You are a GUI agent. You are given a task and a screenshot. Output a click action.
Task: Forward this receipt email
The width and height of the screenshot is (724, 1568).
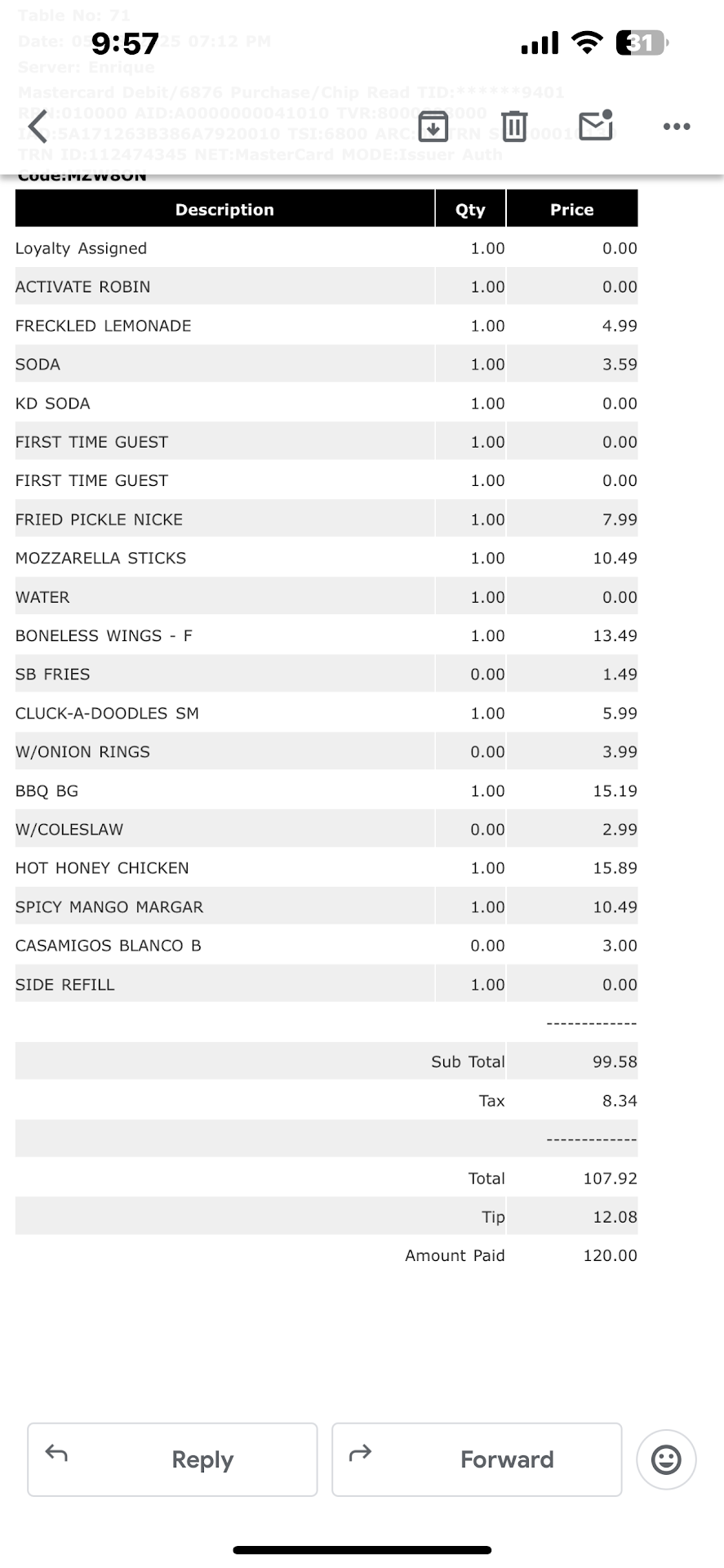[477, 1459]
